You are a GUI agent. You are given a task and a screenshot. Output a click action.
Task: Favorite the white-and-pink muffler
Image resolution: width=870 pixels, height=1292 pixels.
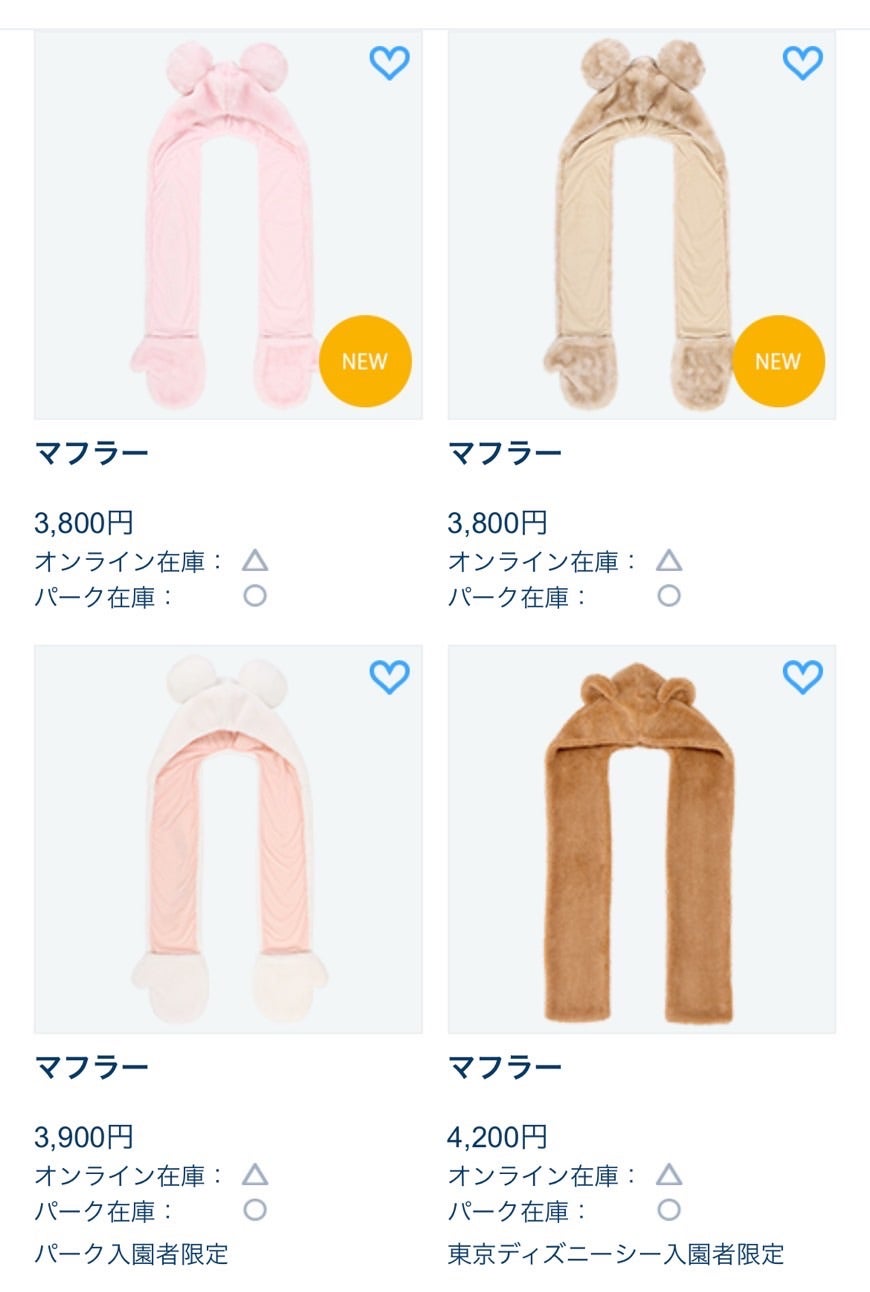pyautogui.click(x=388, y=678)
